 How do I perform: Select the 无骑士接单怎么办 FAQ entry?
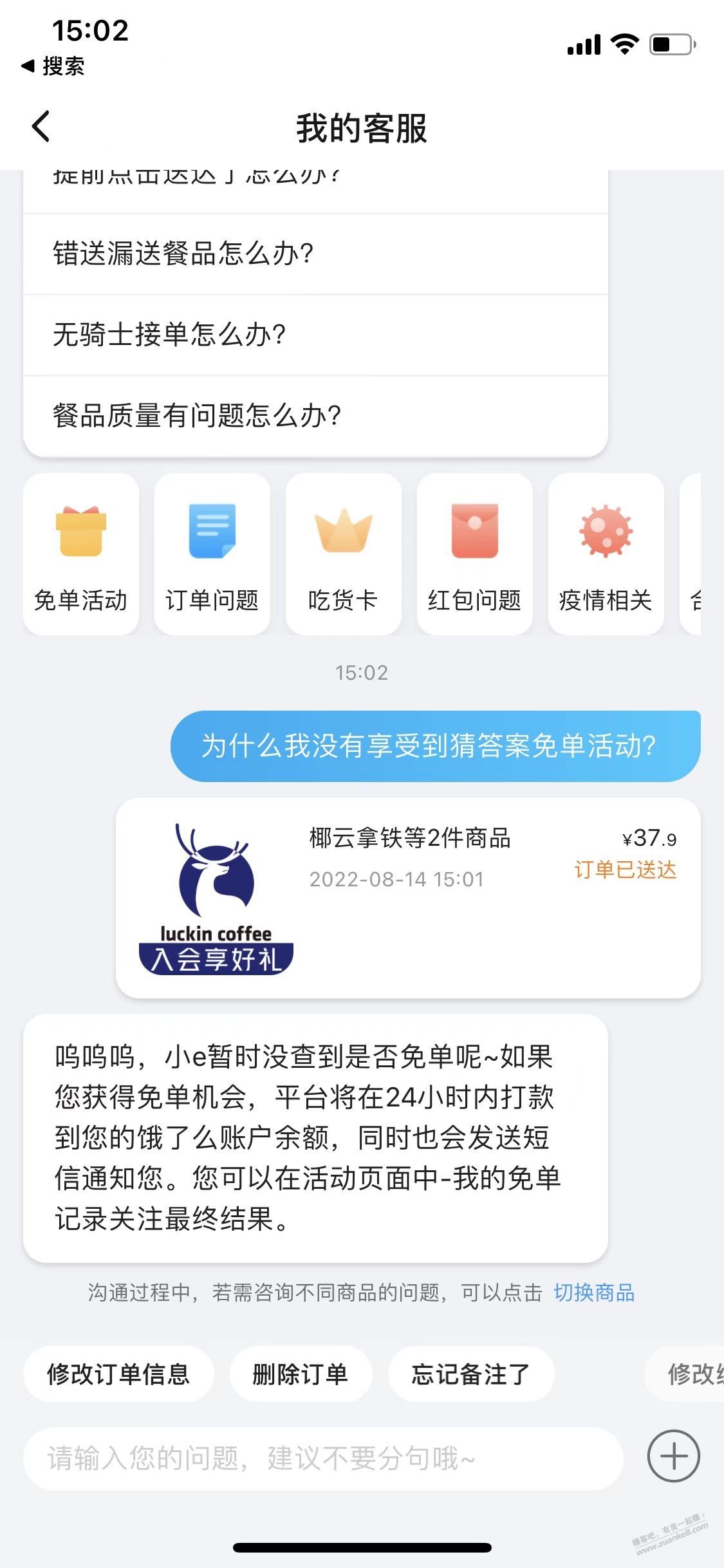pos(315,335)
